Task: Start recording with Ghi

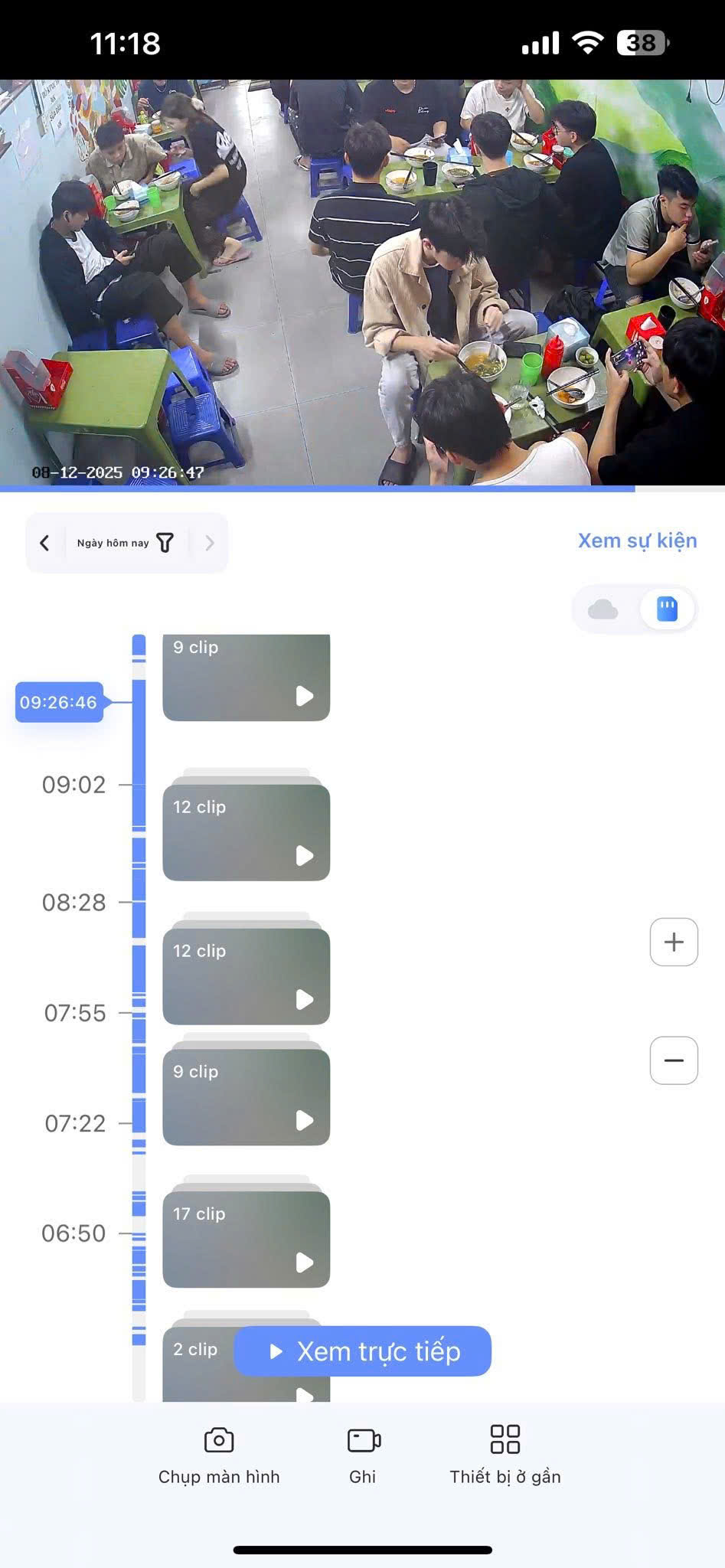Action: (x=363, y=1455)
